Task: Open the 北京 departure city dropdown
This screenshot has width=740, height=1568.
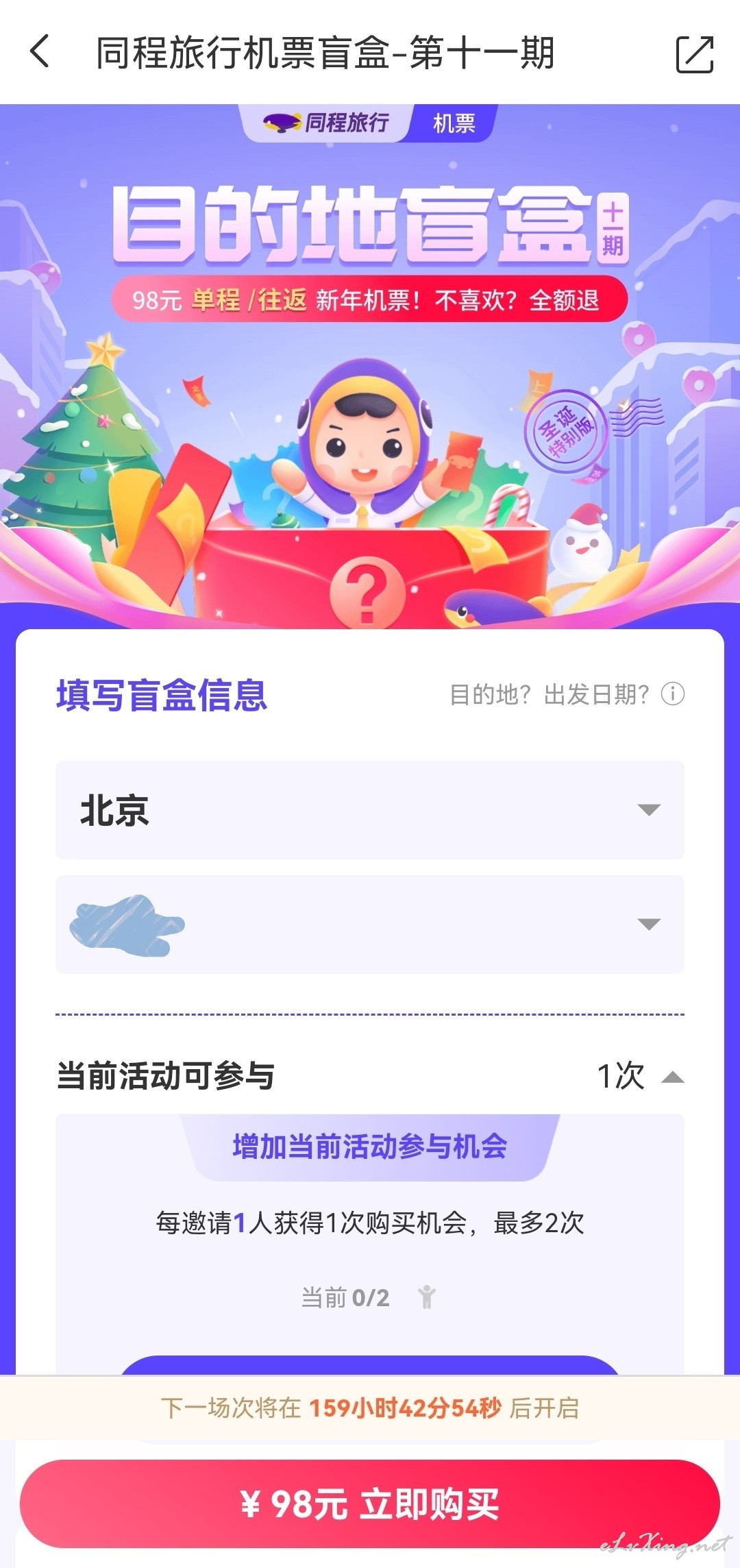Action: (x=370, y=809)
